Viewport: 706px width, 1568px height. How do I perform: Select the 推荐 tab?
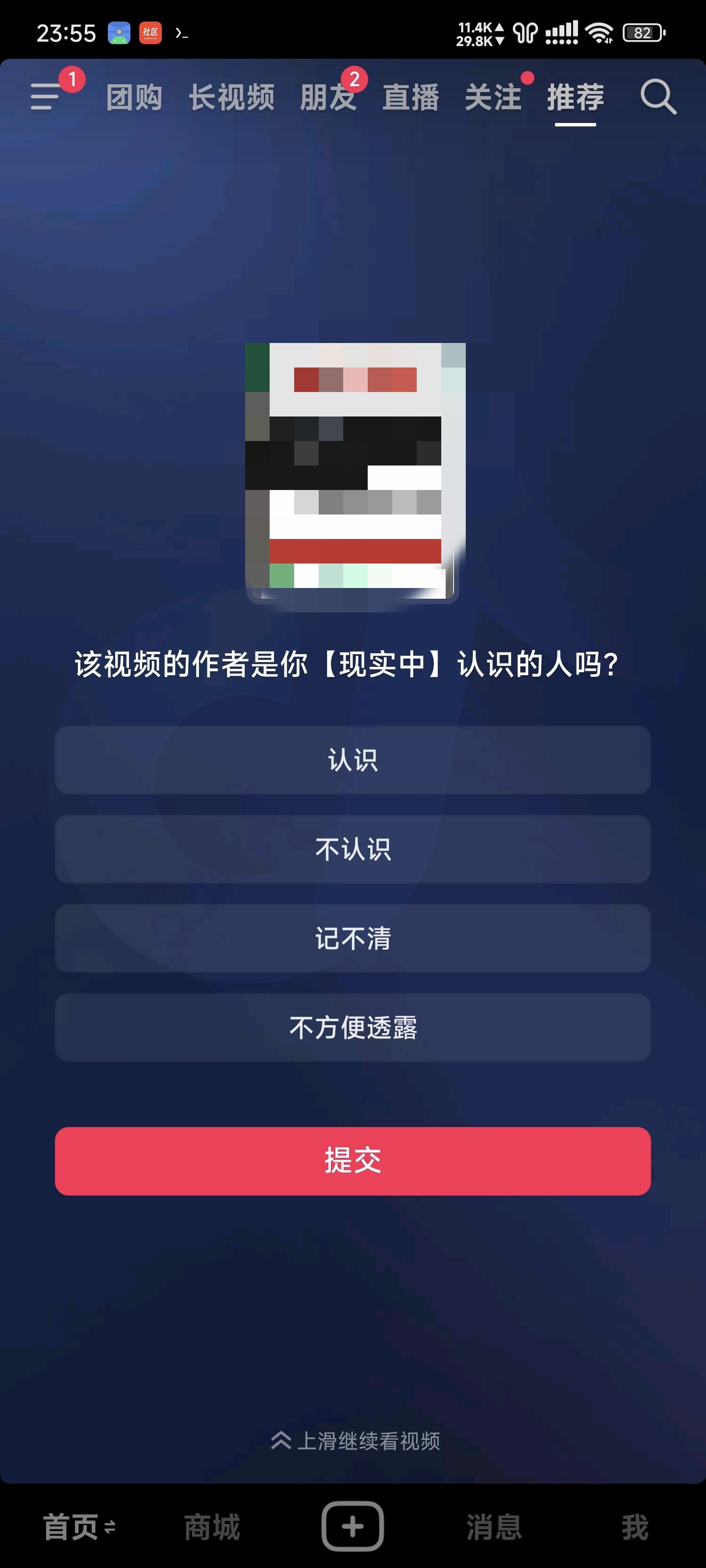pos(576,98)
